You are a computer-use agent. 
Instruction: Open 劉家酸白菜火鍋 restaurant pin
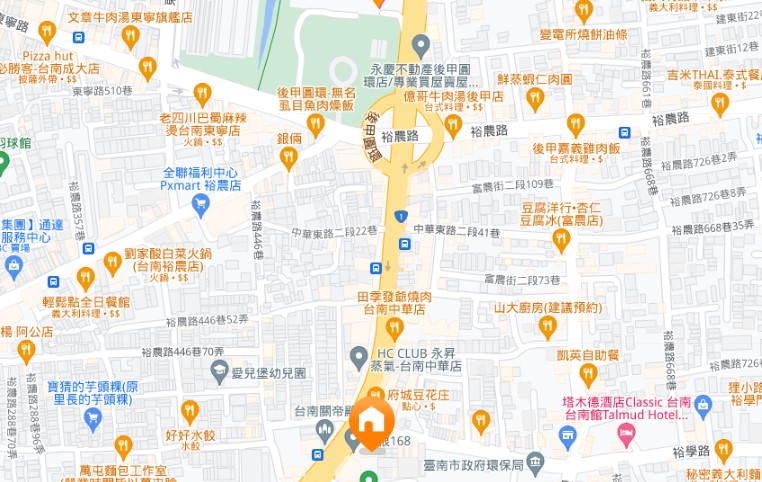(85, 277)
